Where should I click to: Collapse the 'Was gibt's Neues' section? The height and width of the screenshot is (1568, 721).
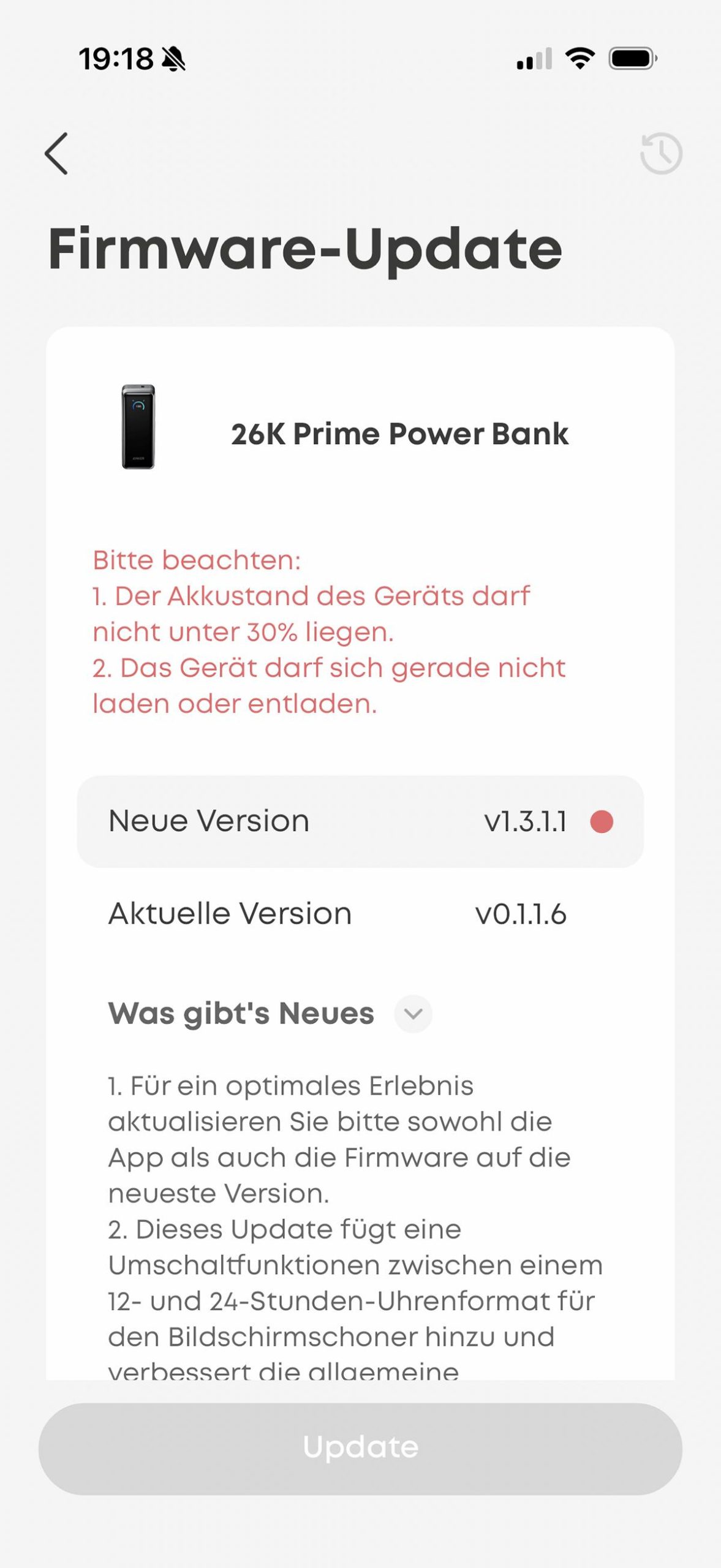413,1014
